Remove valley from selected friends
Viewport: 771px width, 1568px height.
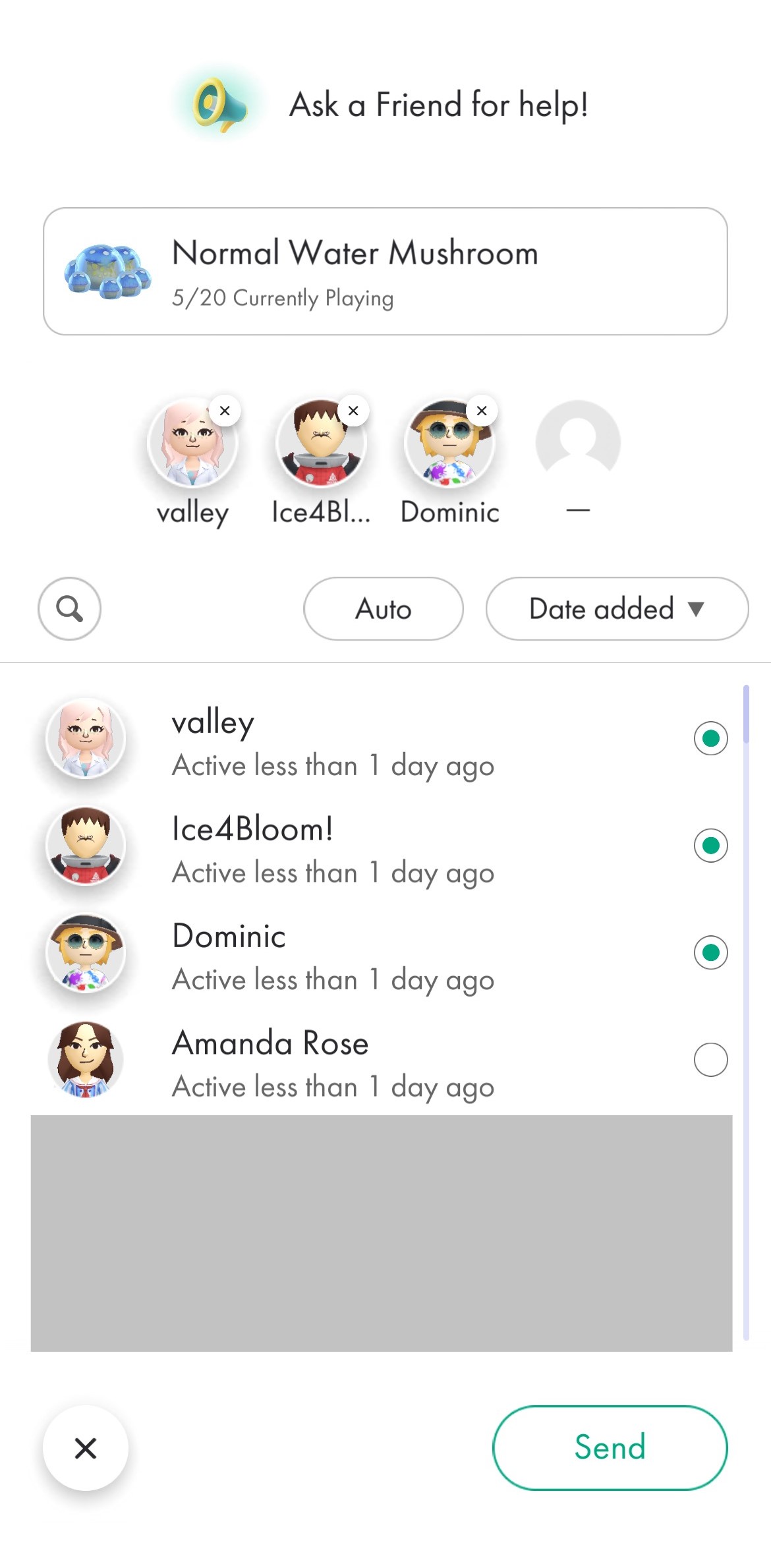click(225, 411)
